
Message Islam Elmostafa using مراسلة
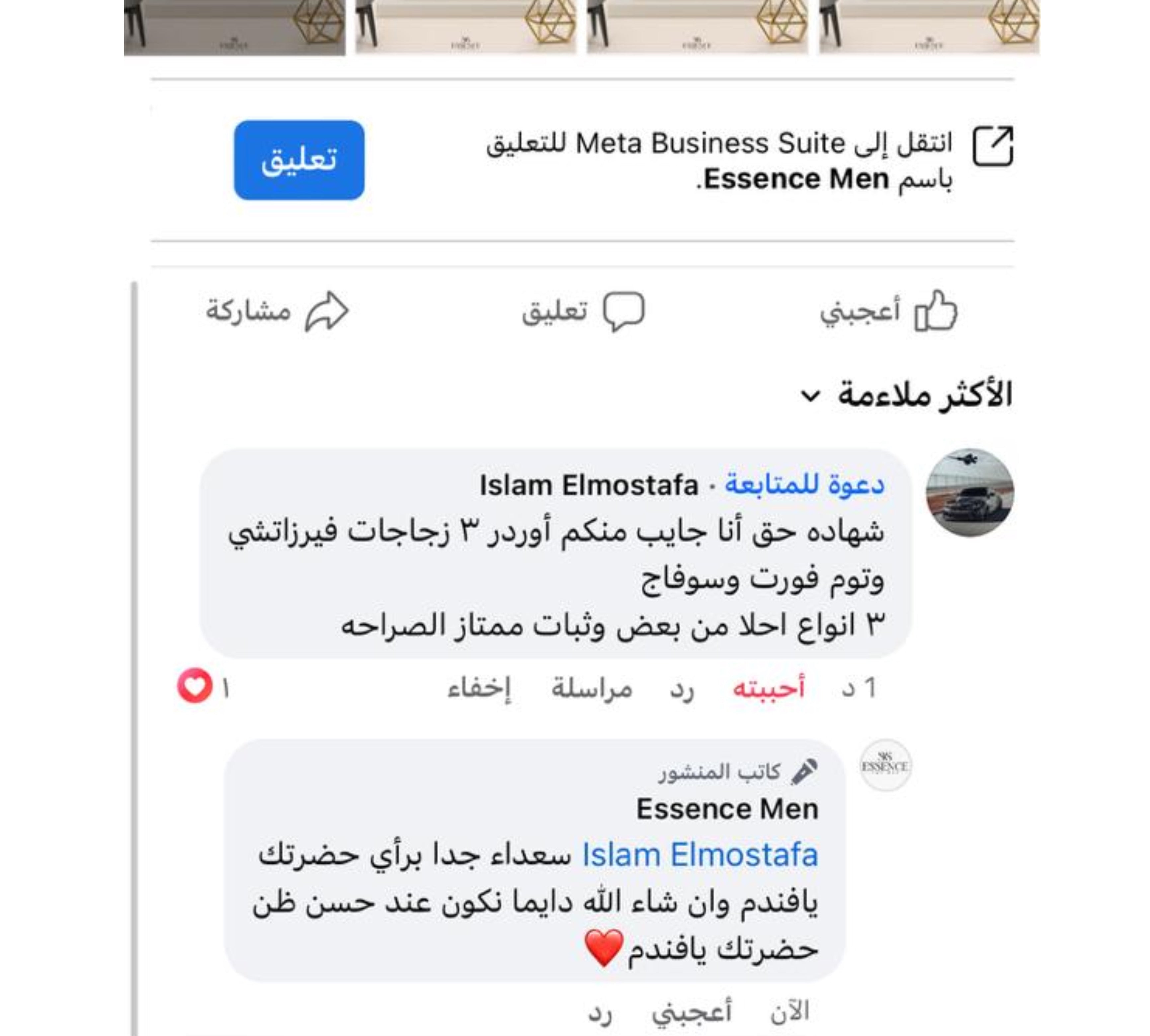click(x=591, y=688)
